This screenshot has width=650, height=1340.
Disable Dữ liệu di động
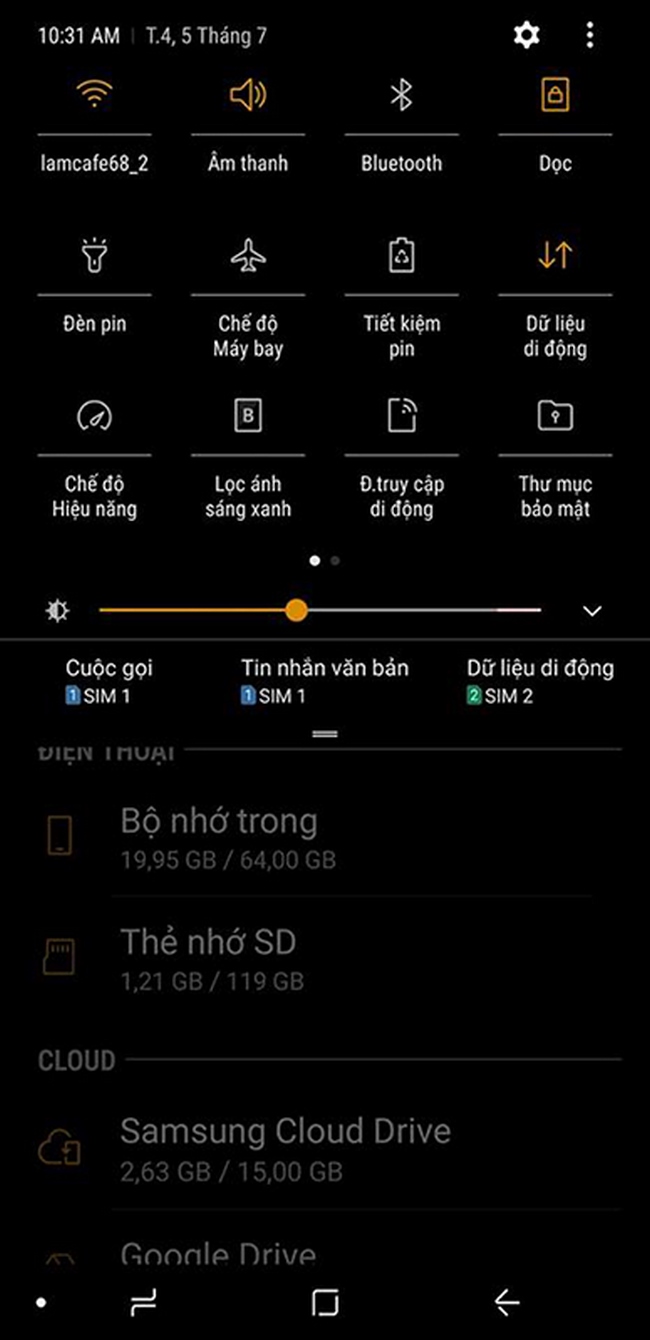pyautogui.click(x=555, y=256)
